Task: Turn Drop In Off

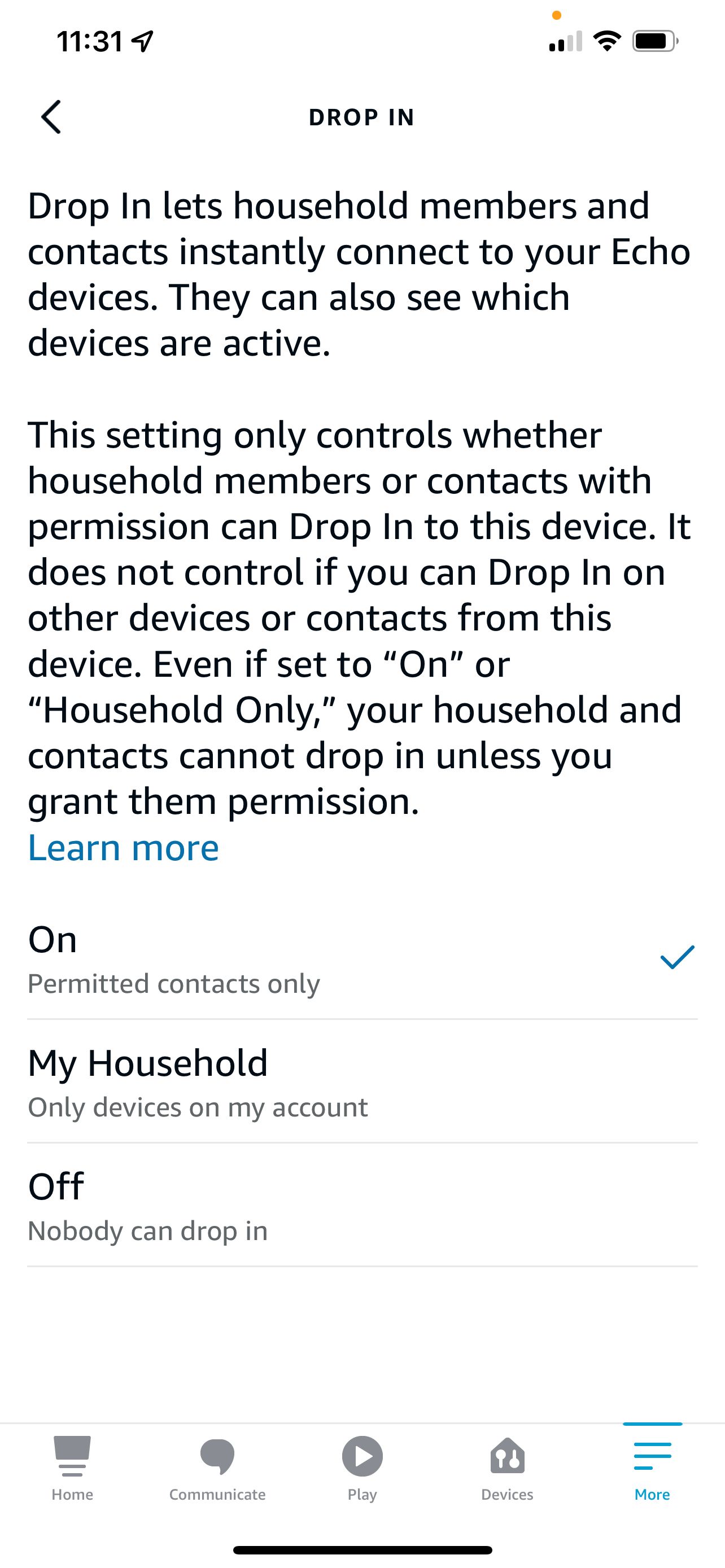Action: [361, 1206]
